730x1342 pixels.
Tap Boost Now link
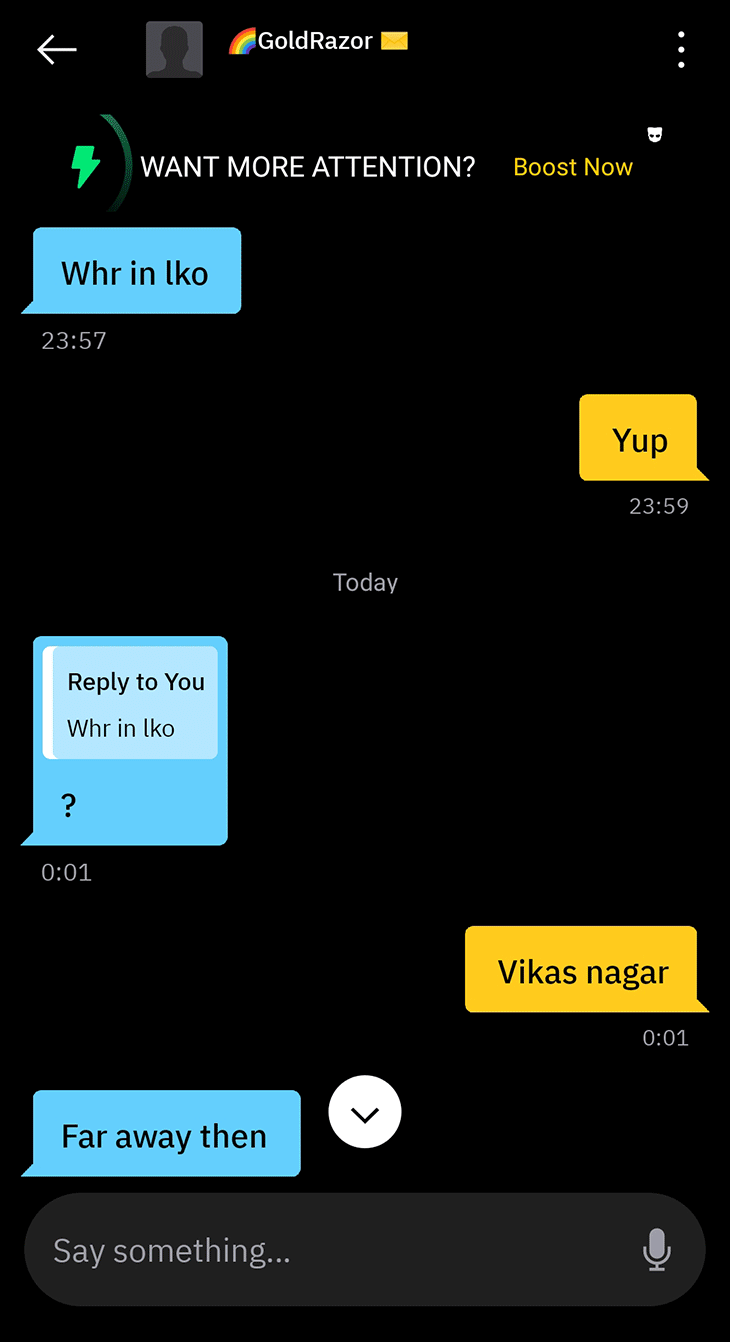[573, 167]
